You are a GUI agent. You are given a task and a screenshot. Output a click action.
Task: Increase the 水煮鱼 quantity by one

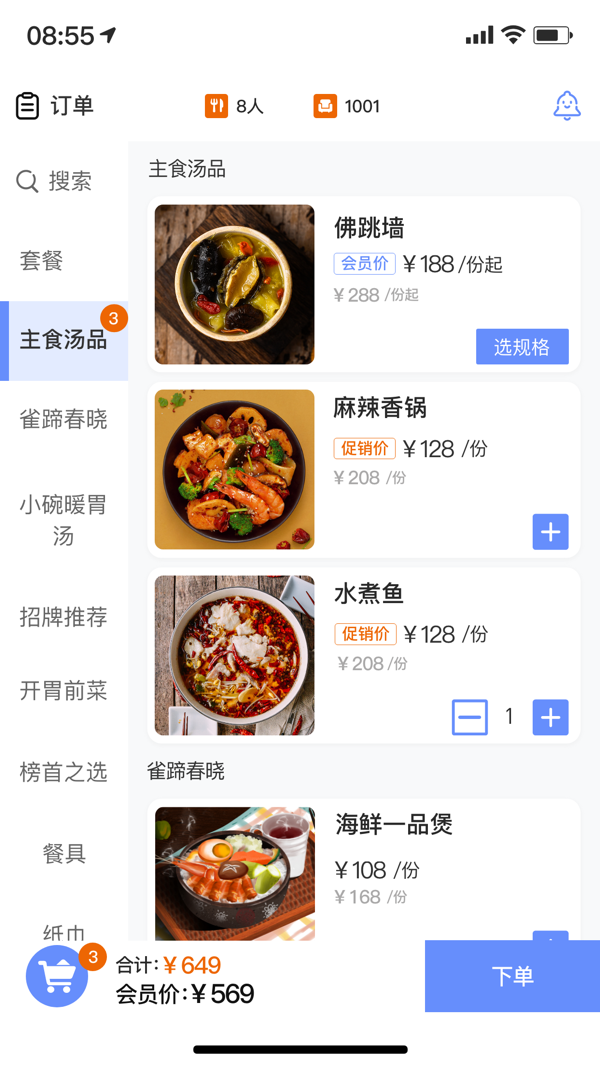pyautogui.click(x=550, y=717)
